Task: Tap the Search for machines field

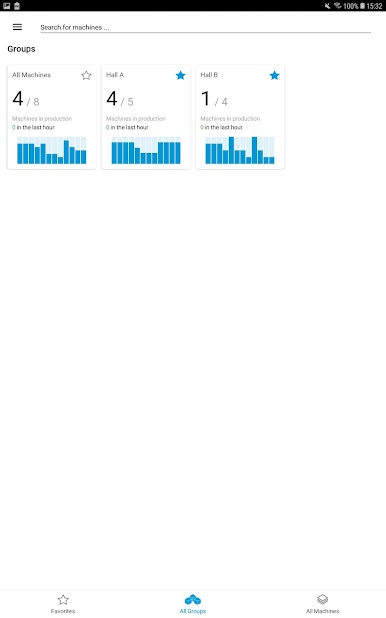Action: click(x=205, y=27)
